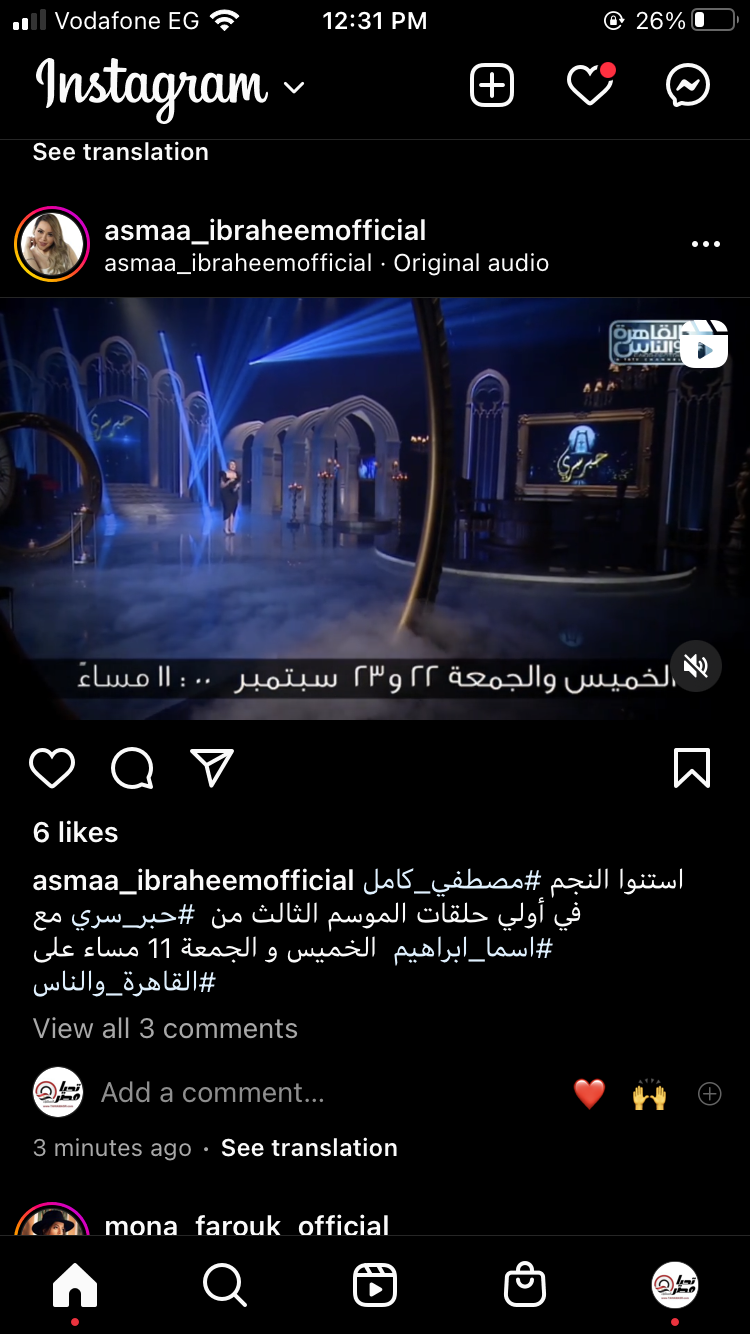Save the post with bookmark icon
Screen dimensions: 750x1334
pyautogui.click(x=692, y=768)
